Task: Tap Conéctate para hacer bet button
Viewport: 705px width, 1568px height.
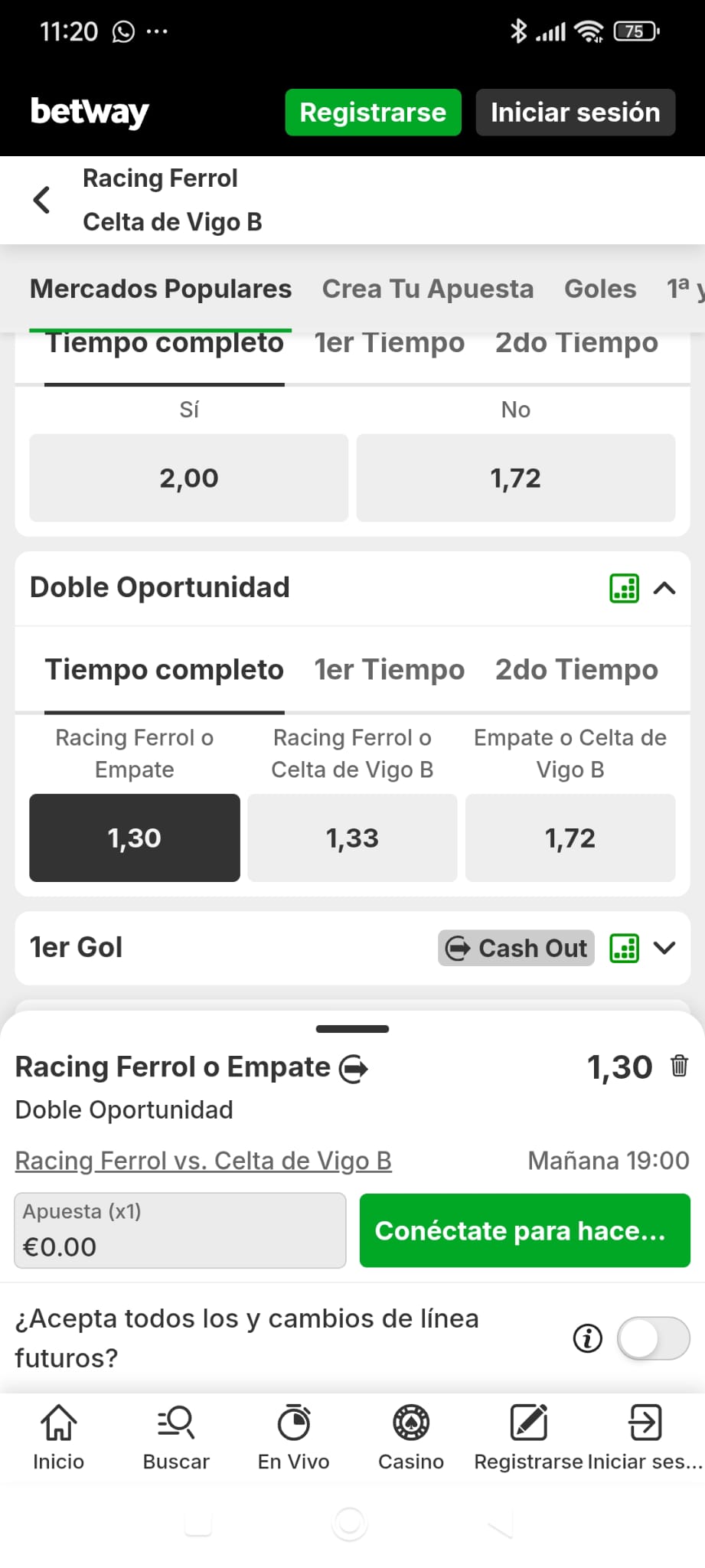Action: pos(524,1230)
